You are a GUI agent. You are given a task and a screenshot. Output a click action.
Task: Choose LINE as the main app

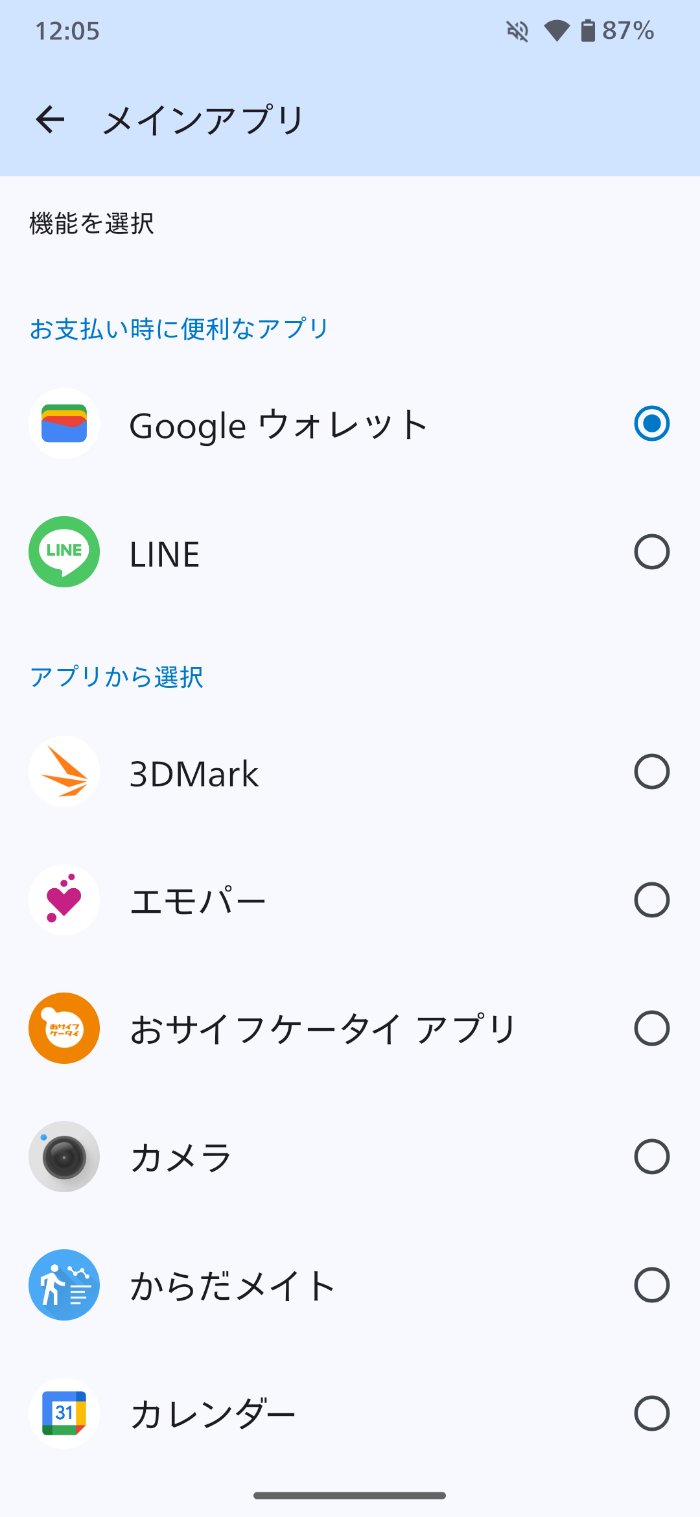tap(651, 552)
